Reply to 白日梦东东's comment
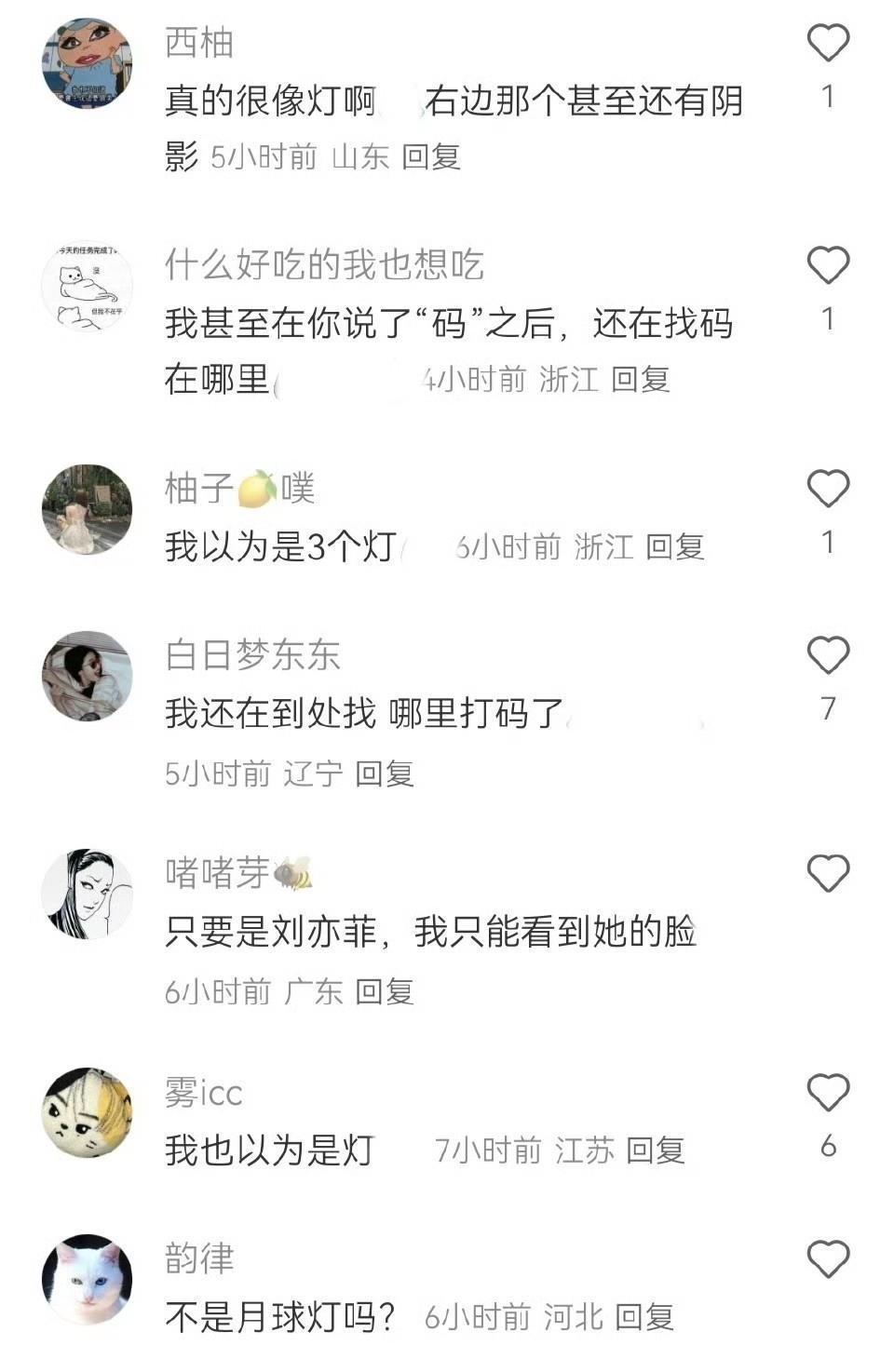This screenshot has height=1372, width=894. coord(384,773)
